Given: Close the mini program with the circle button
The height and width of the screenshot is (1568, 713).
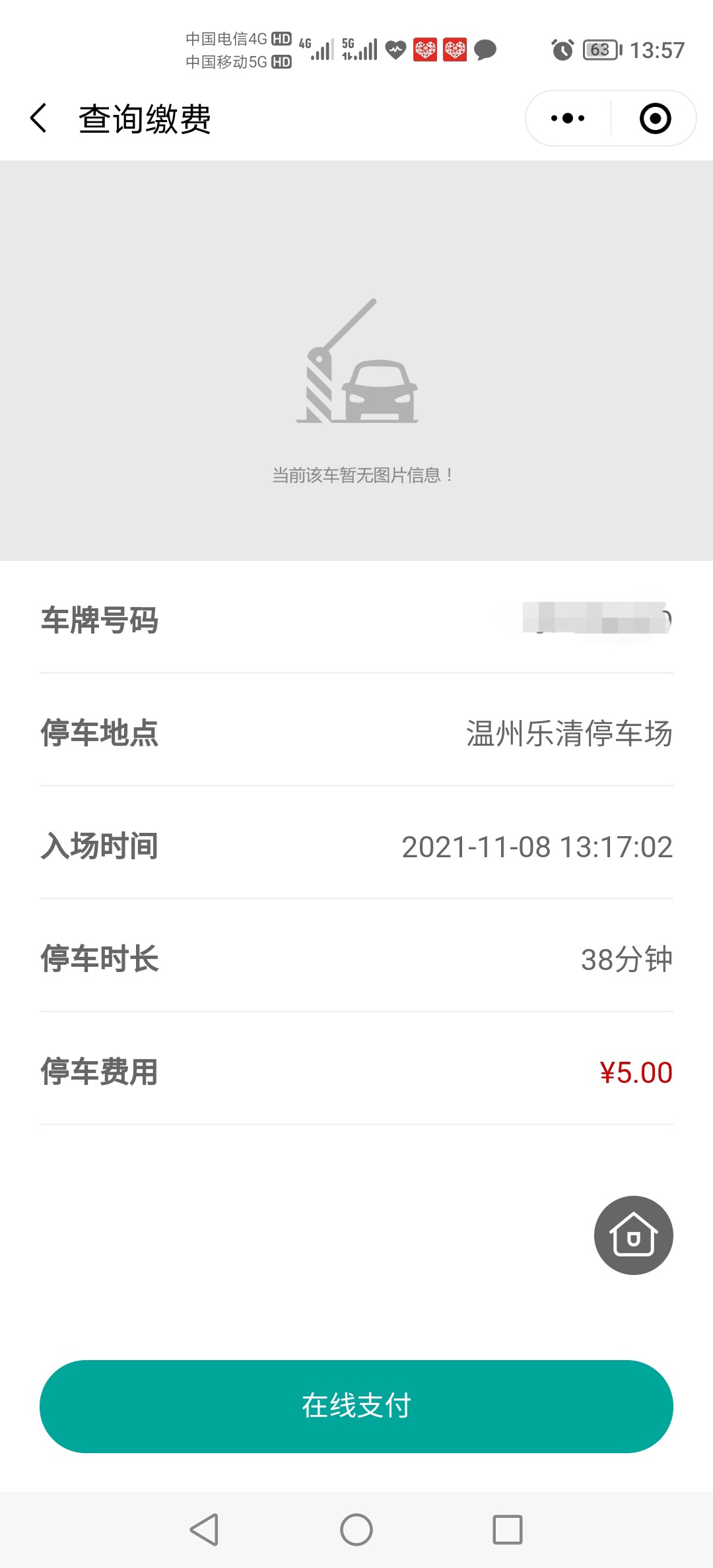Looking at the screenshot, I should click(655, 119).
